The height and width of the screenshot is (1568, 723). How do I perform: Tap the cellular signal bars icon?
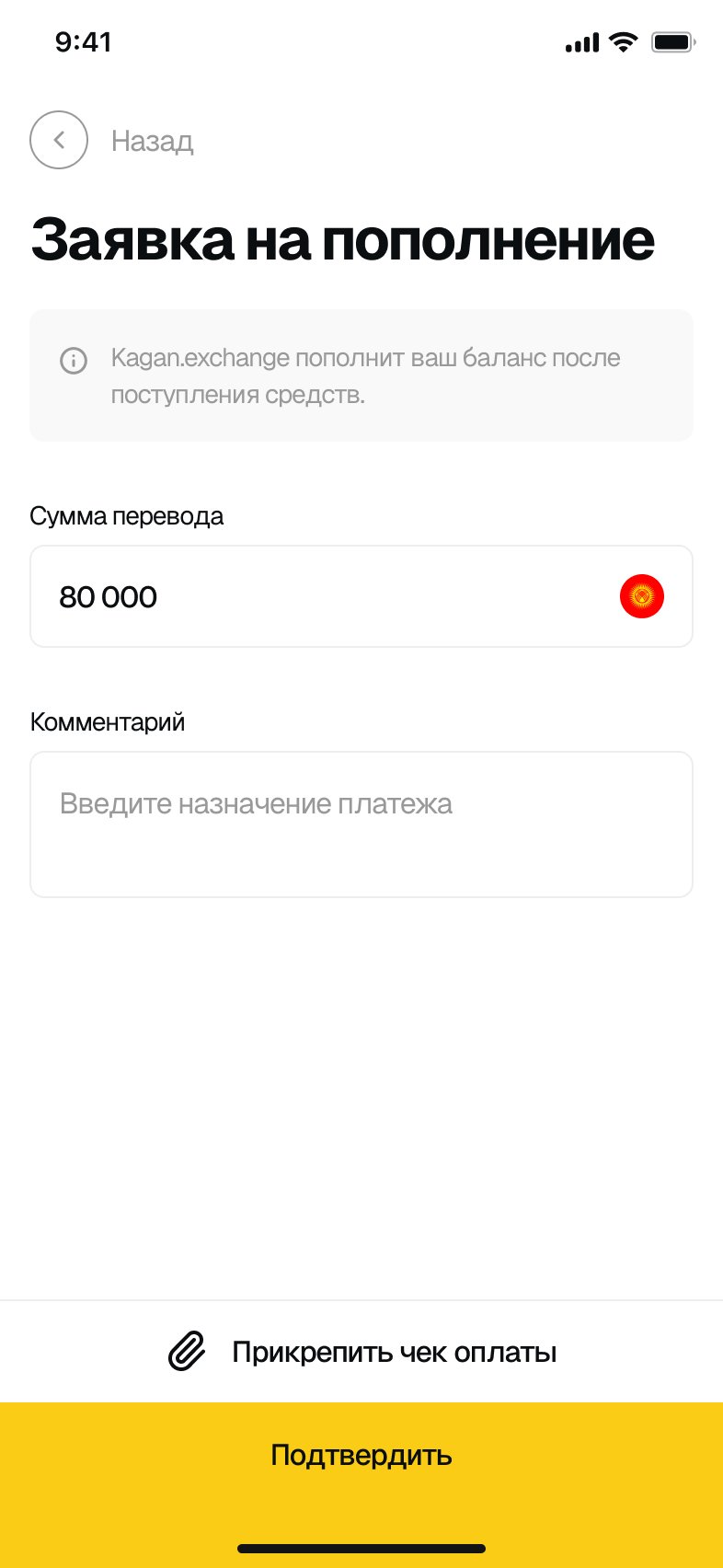tap(580, 41)
